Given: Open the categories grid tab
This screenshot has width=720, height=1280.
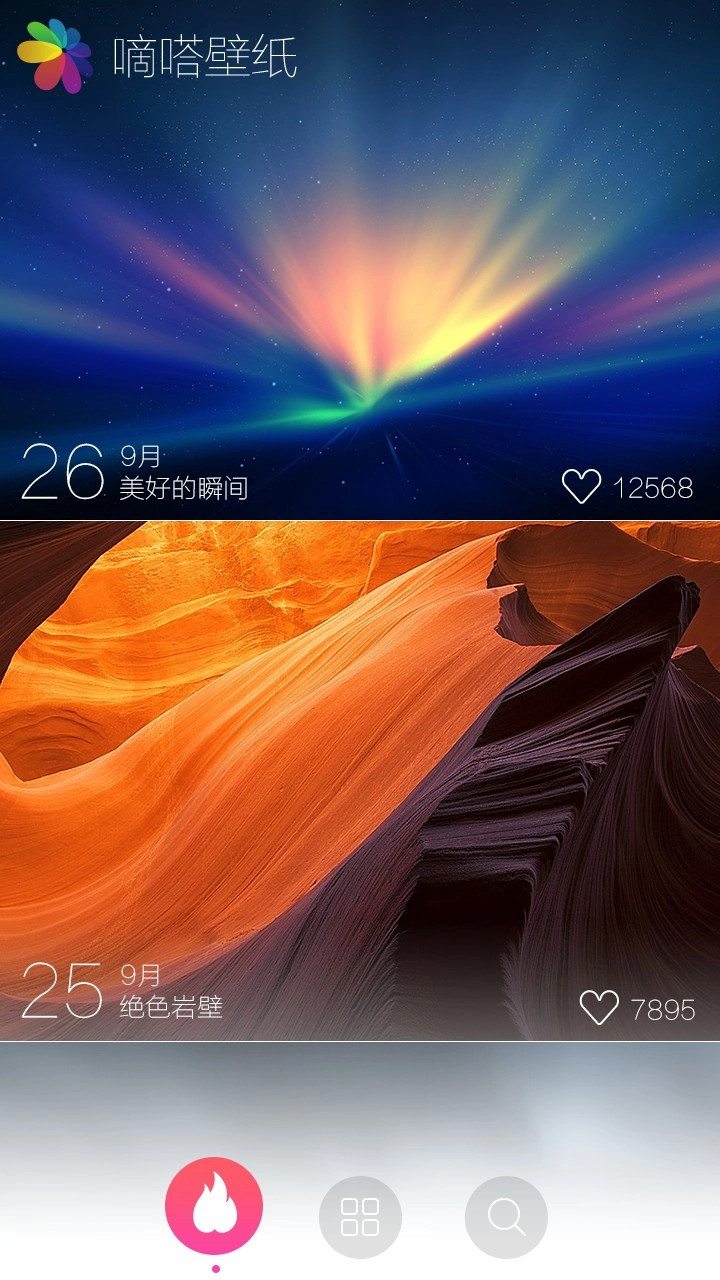Looking at the screenshot, I should point(360,1217).
